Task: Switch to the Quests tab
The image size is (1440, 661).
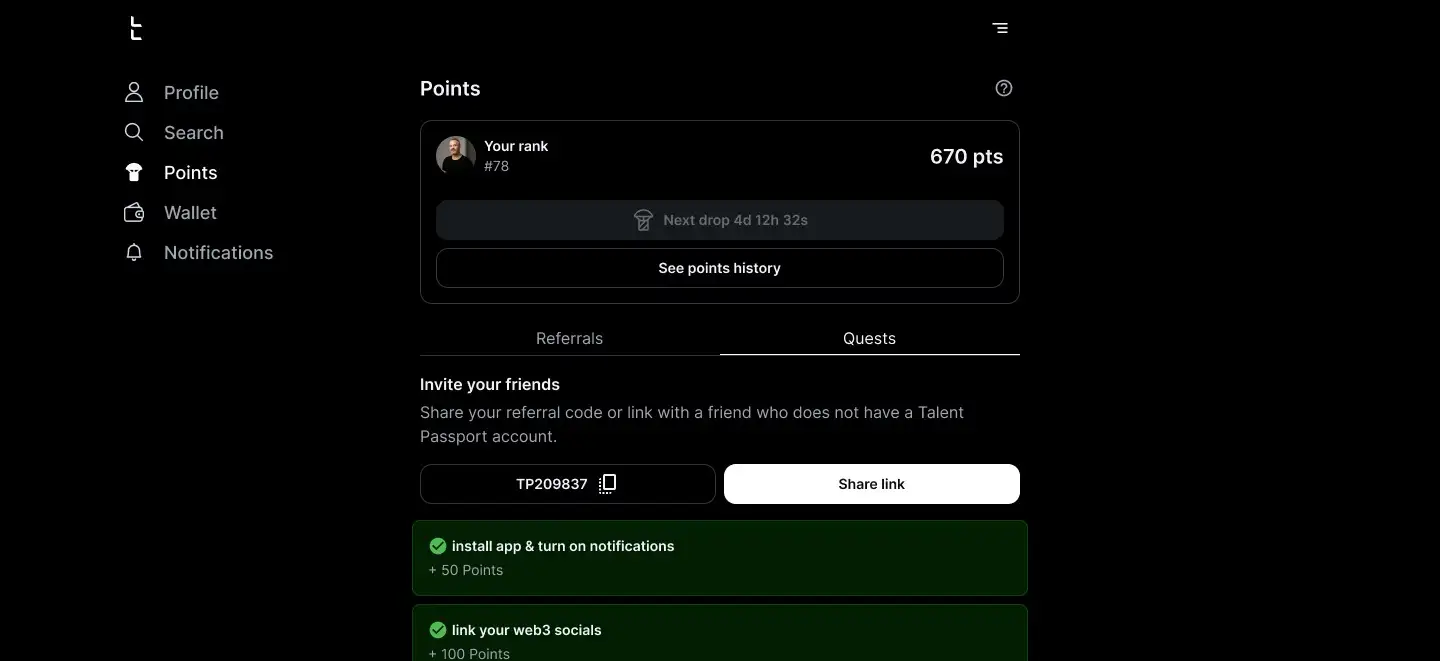Action: click(x=869, y=338)
